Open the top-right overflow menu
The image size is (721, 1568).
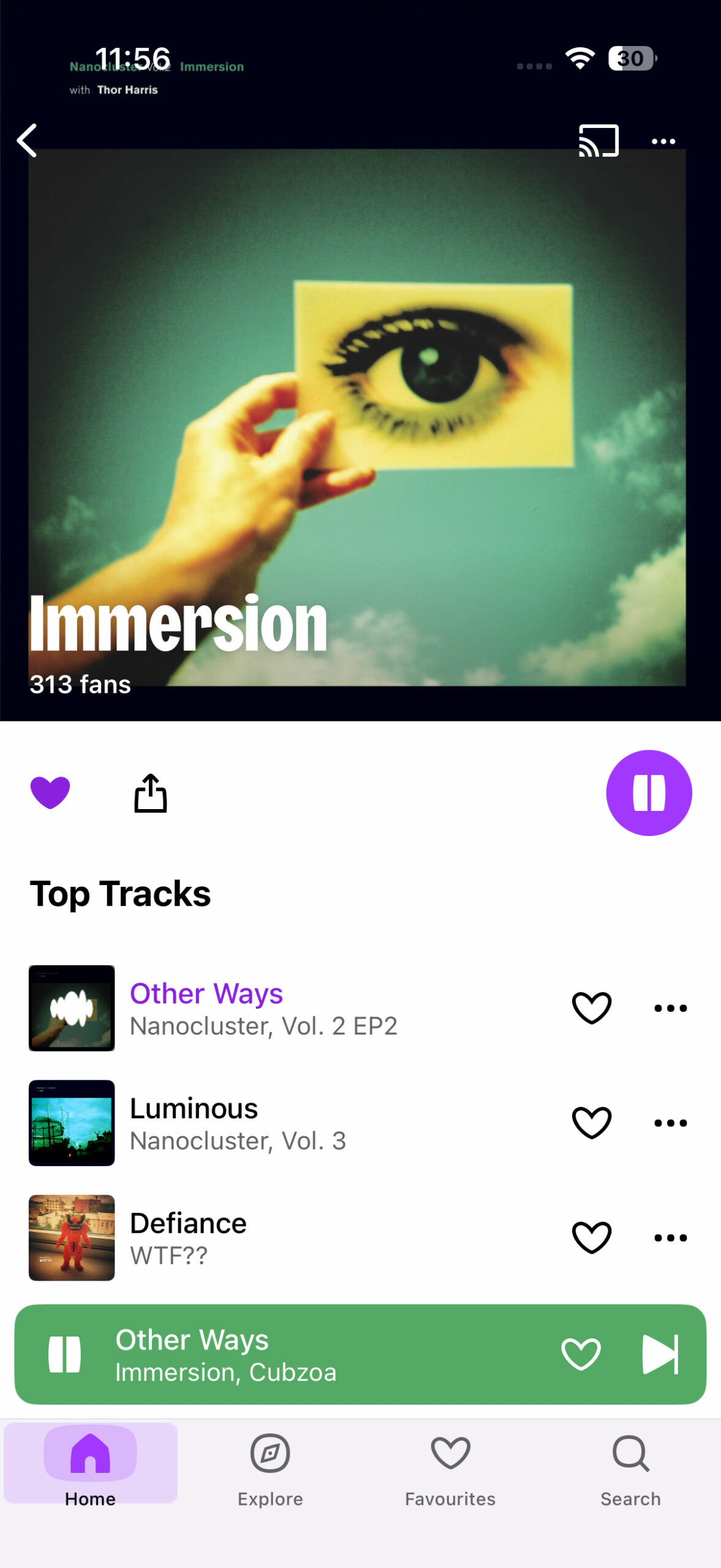tap(663, 141)
